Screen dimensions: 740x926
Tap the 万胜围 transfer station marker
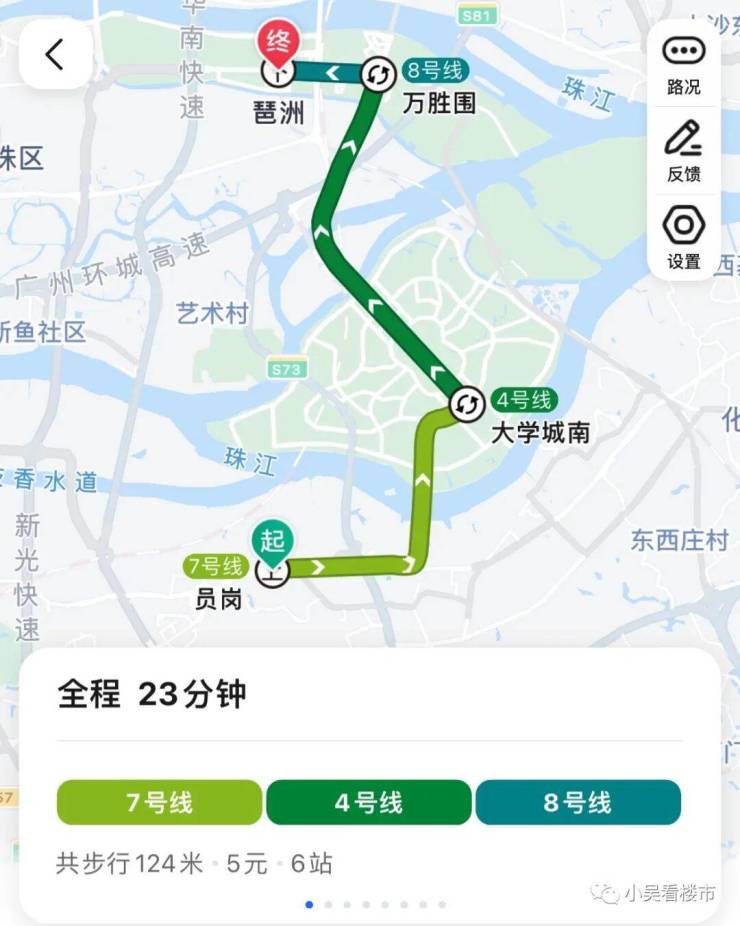click(x=377, y=74)
